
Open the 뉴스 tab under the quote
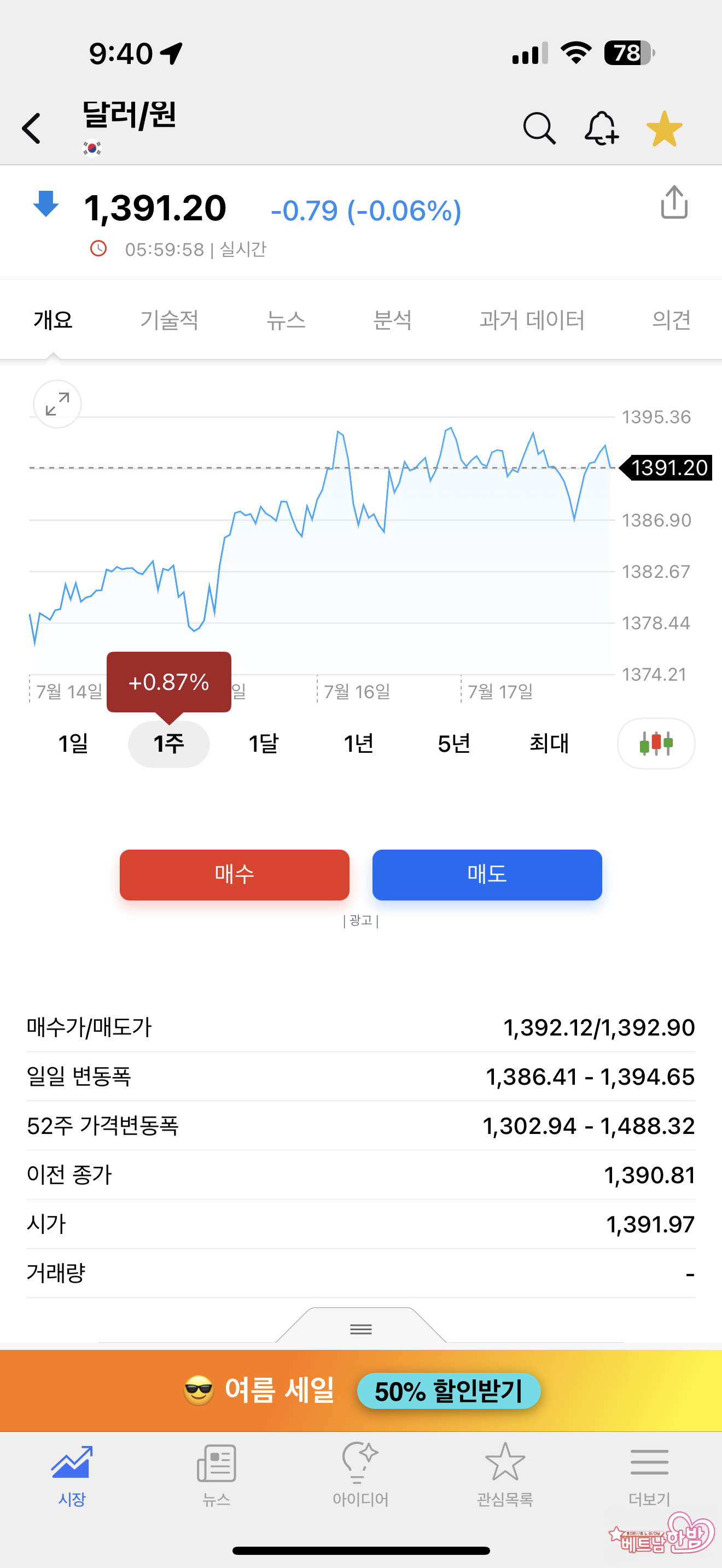click(286, 320)
